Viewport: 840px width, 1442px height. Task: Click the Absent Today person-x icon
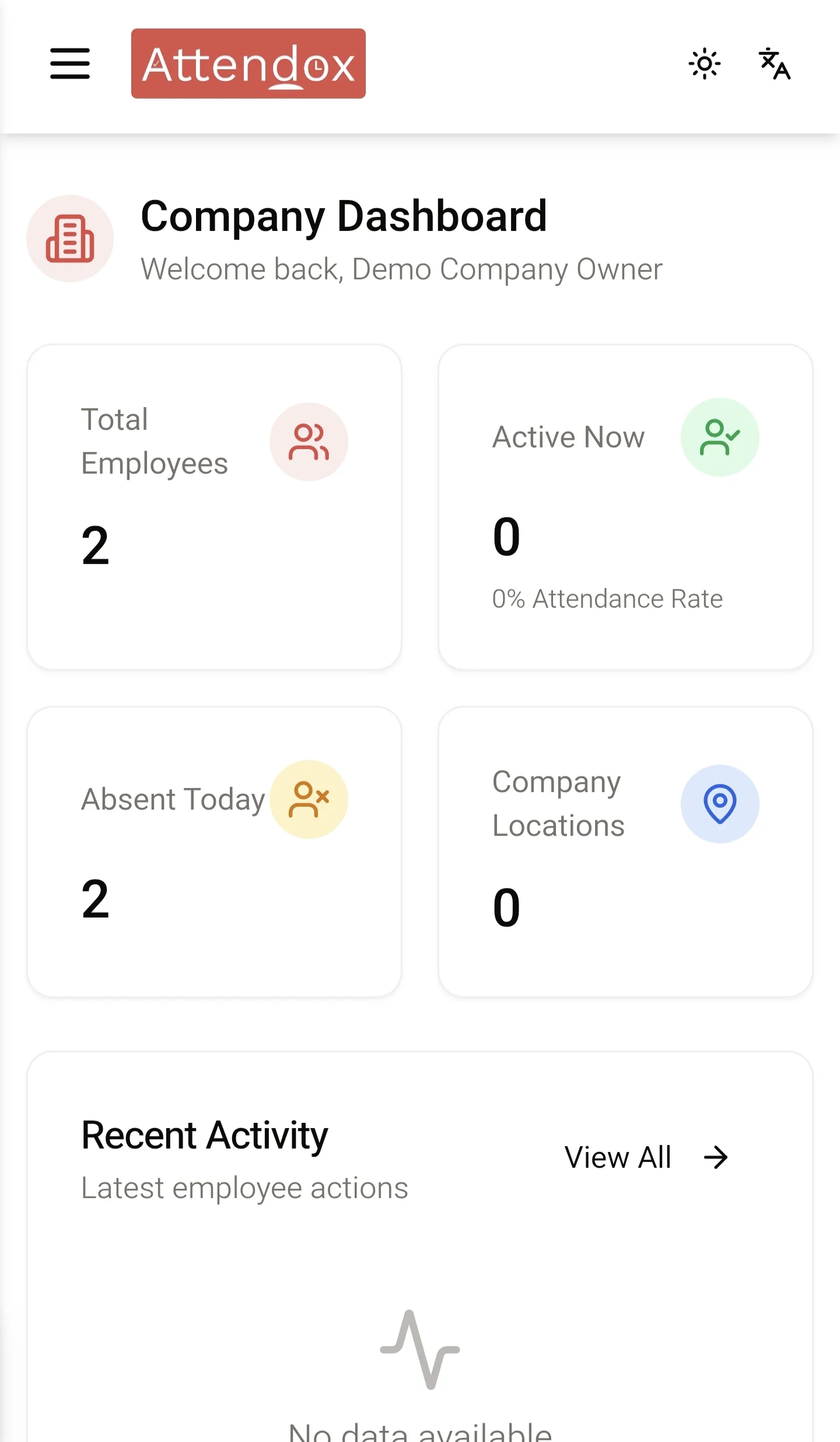click(309, 799)
